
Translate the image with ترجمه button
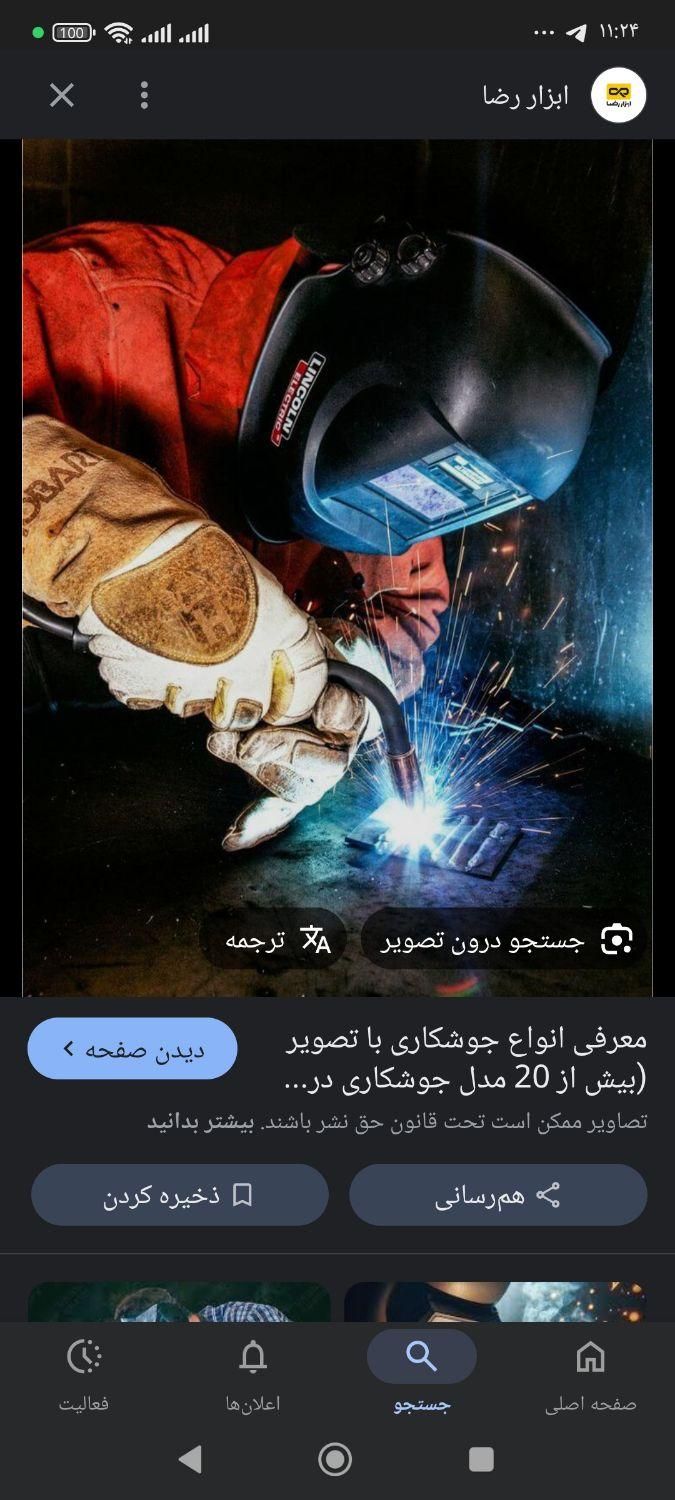click(x=273, y=941)
